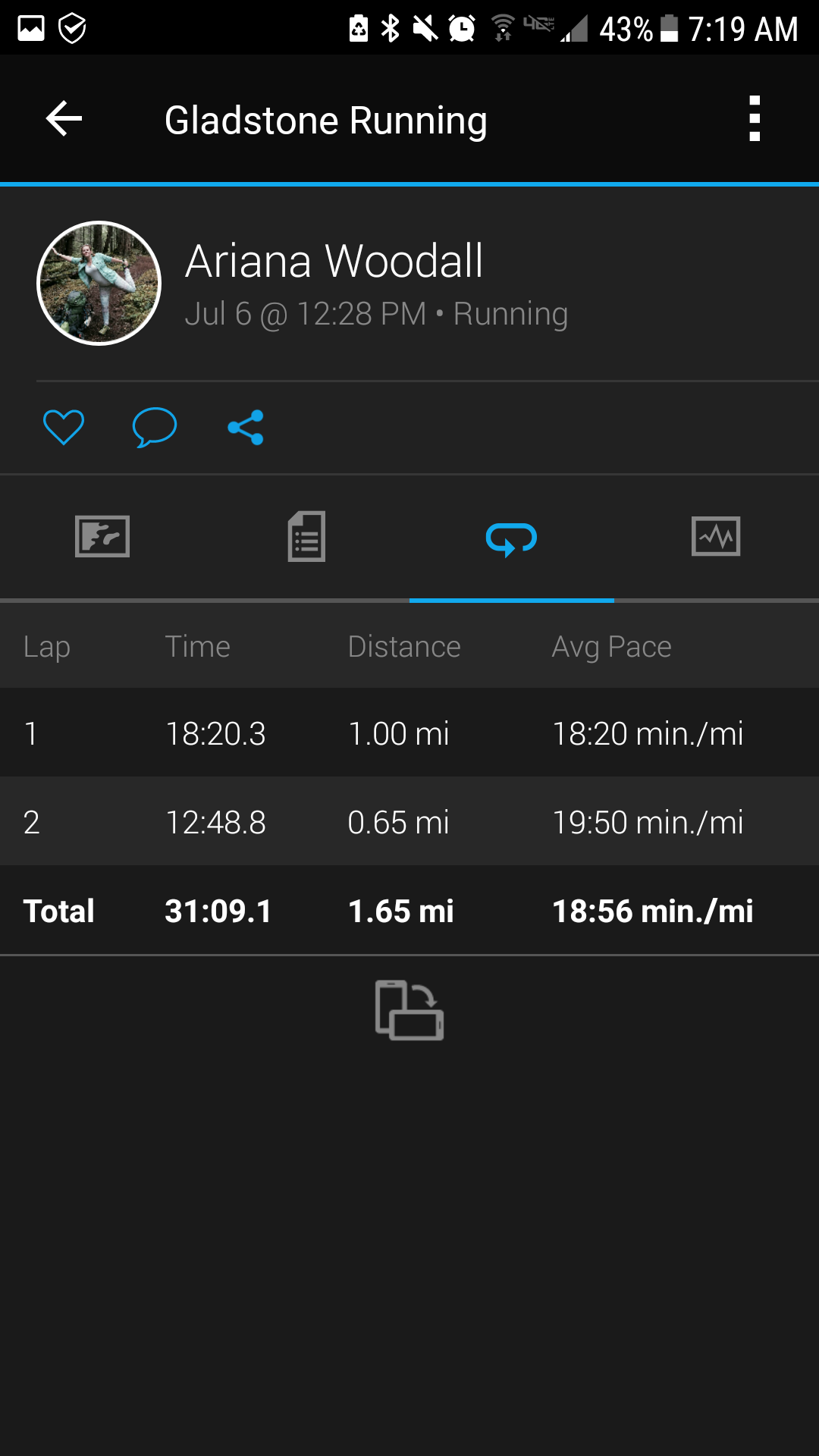Go back using the arrow icon
This screenshot has width=819, height=1456.
tap(64, 119)
